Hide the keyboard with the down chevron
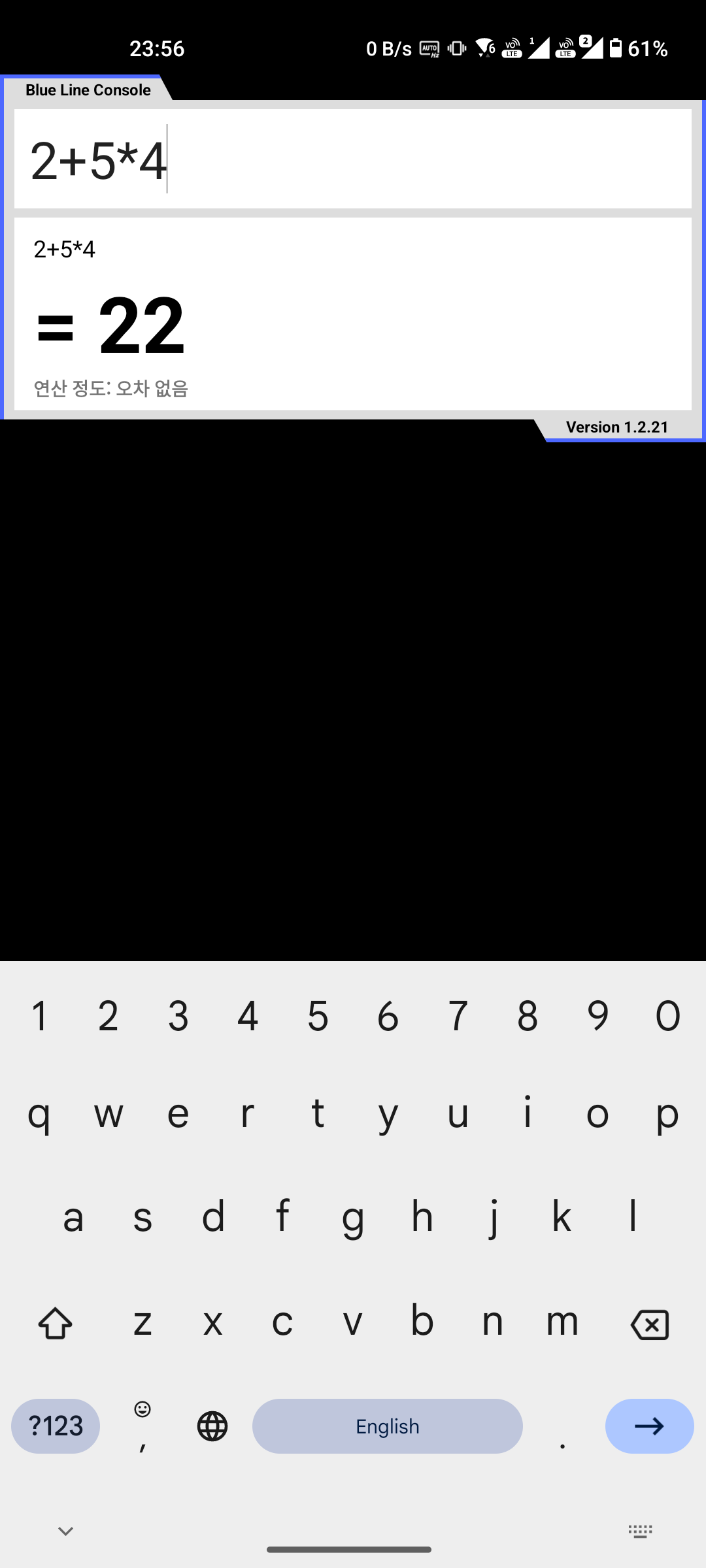 pyautogui.click(x=65, y=1531)
